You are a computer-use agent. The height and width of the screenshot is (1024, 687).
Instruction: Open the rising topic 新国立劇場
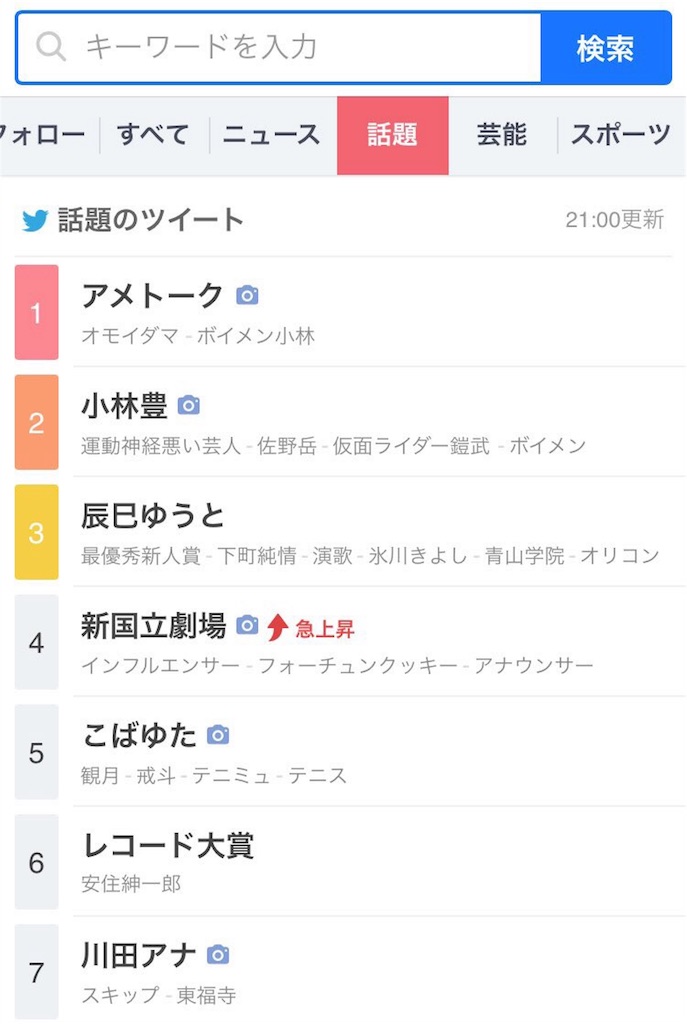154,626
